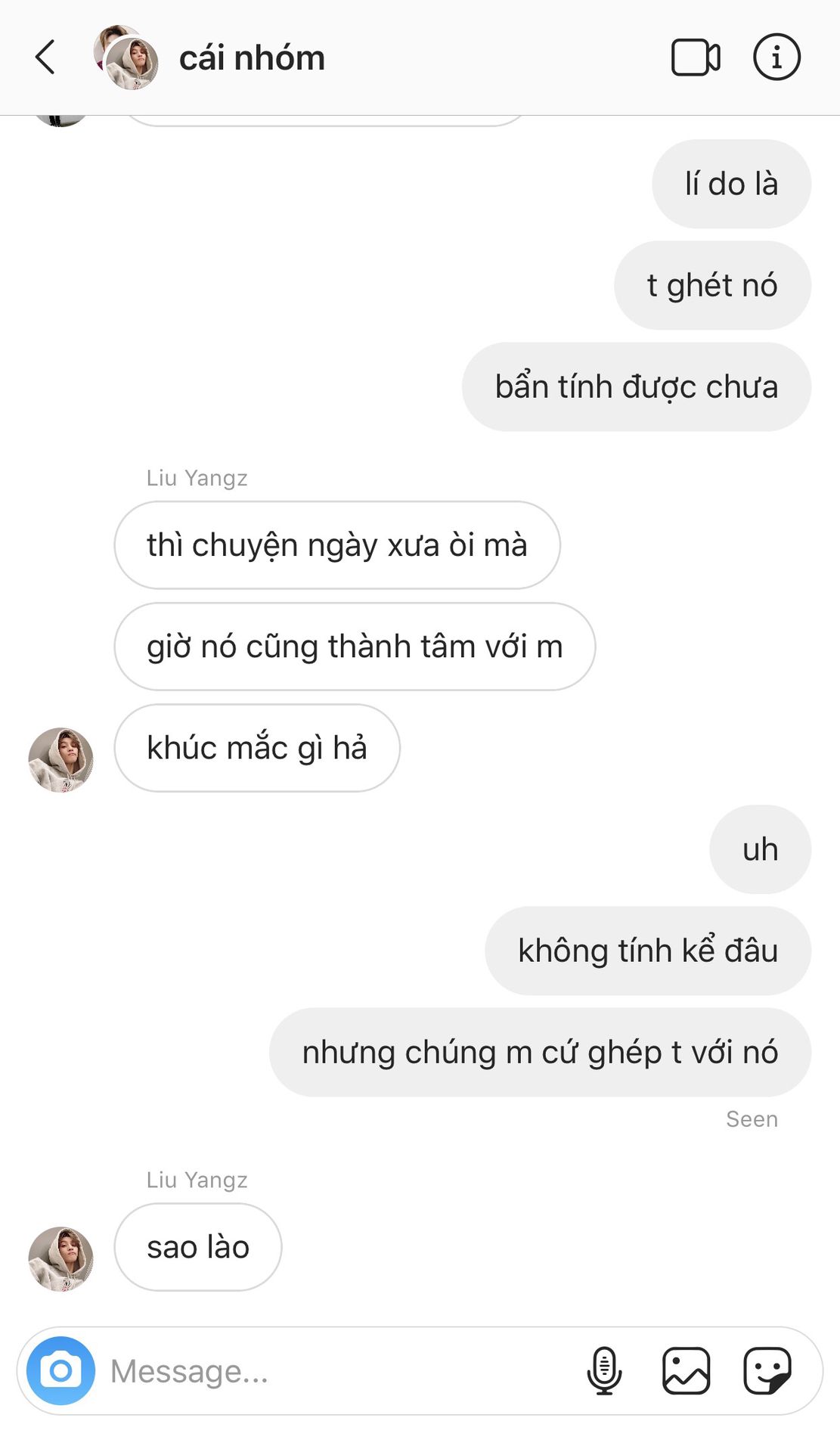Record a voice message with microphone
840x1452 pixels.
click(604, 1370)
